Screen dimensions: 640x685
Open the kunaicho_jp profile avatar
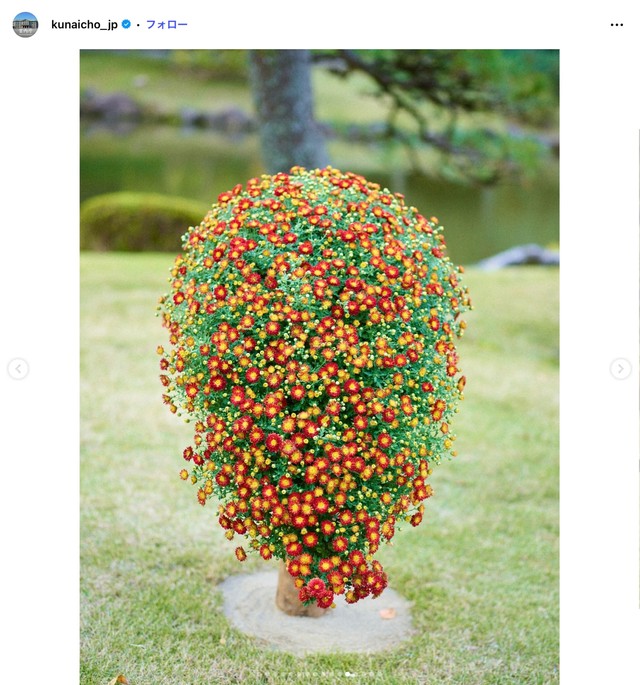click(x=25, y=24)
